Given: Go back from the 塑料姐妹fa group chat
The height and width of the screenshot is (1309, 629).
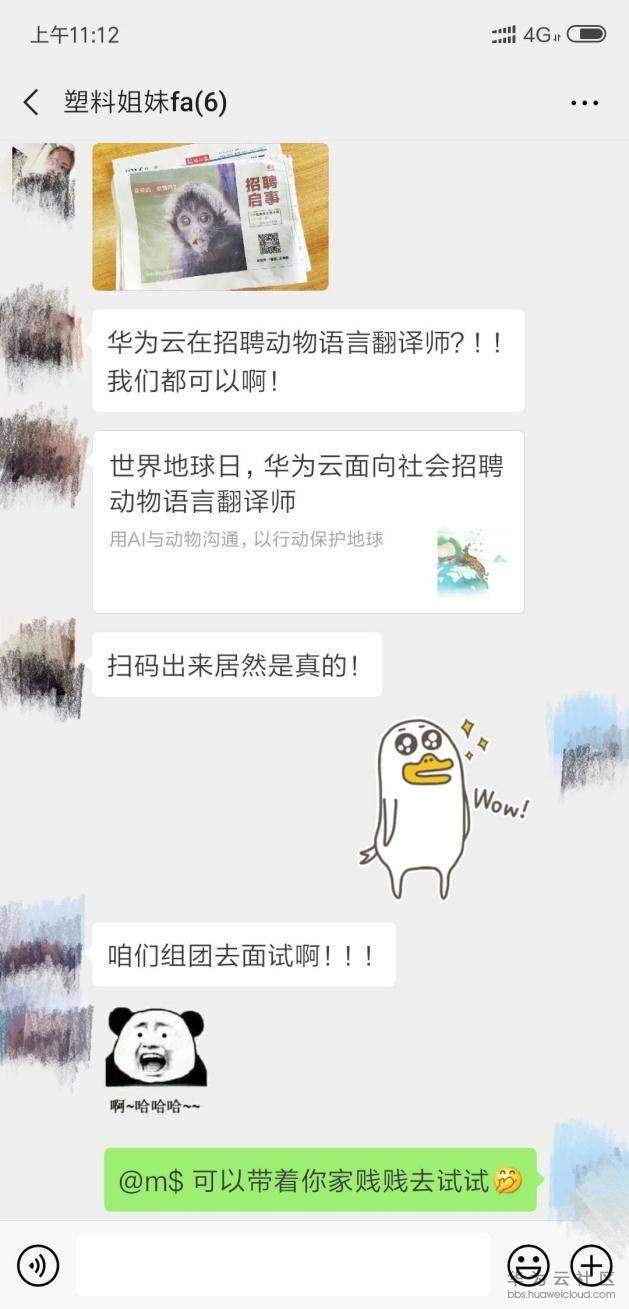Looking at the screenshot, I should coord(31,102).
